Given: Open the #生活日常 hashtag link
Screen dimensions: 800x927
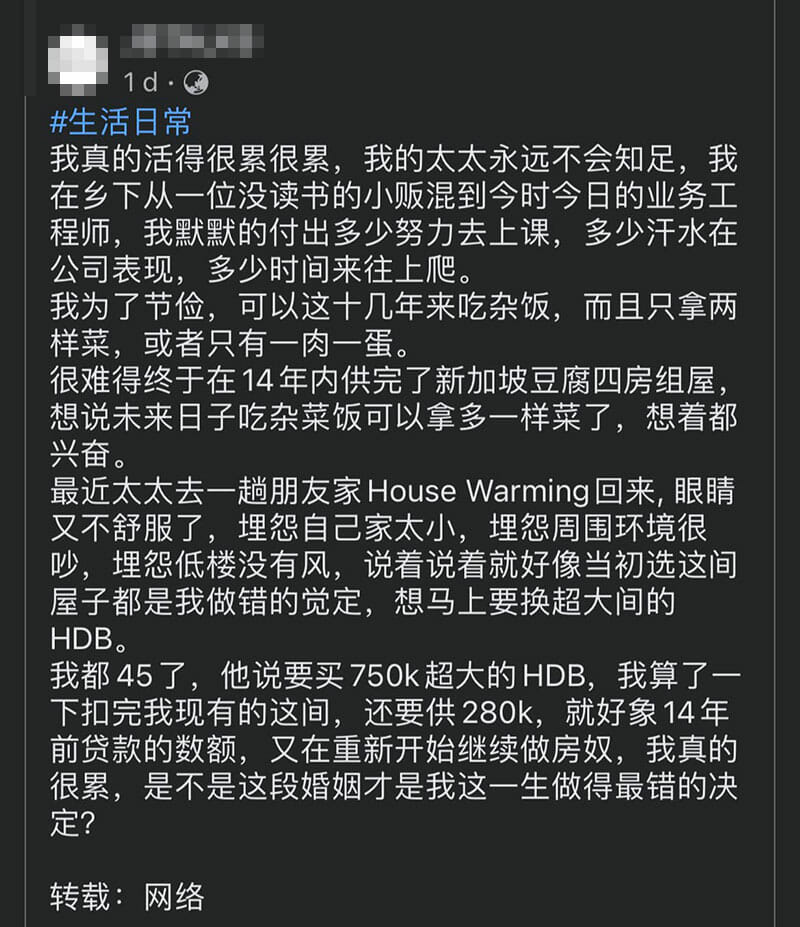Looking at the screenshot, I should (x=120, y=121).
